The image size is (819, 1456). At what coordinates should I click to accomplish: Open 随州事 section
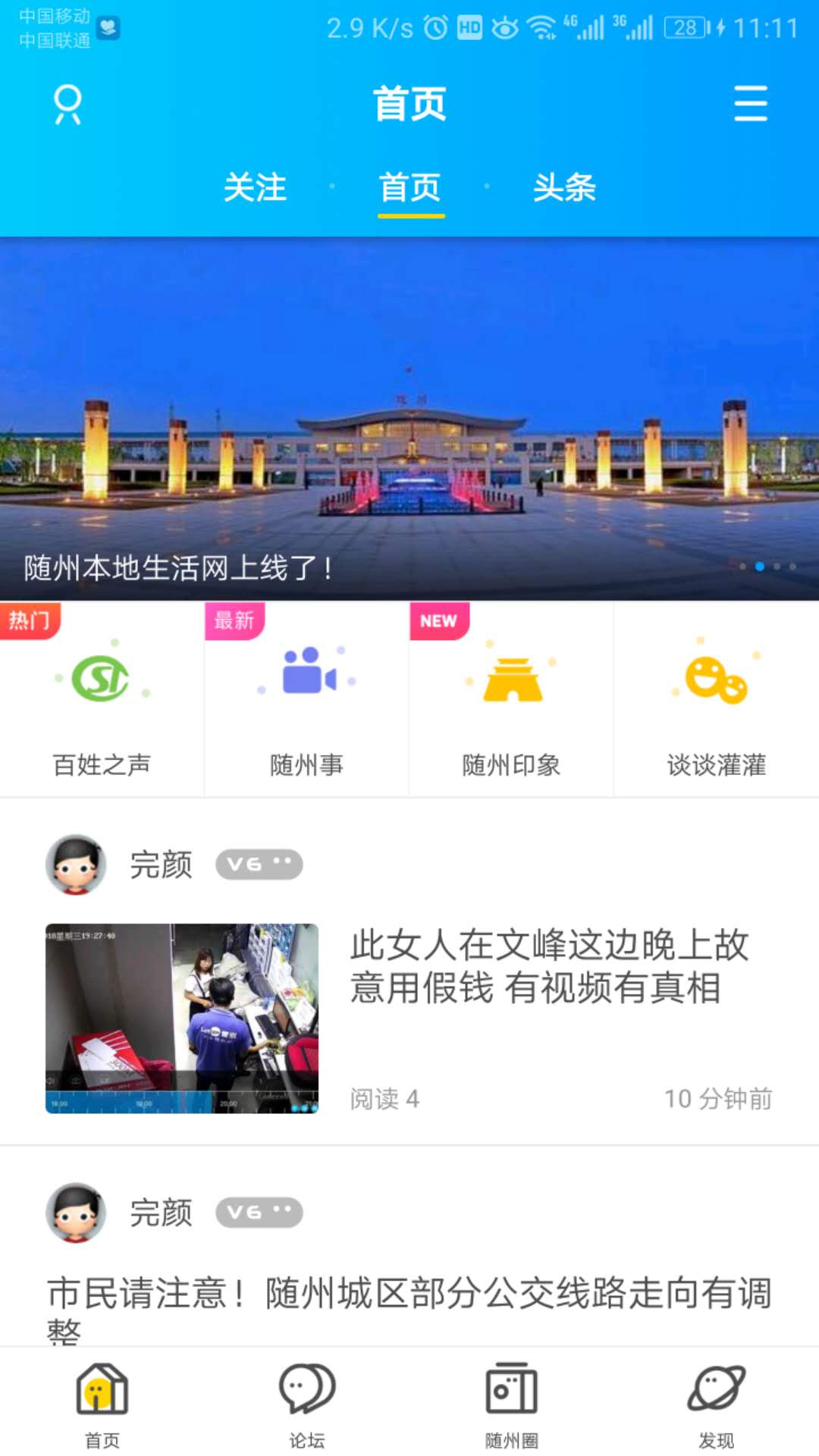[x=306, y=699]
